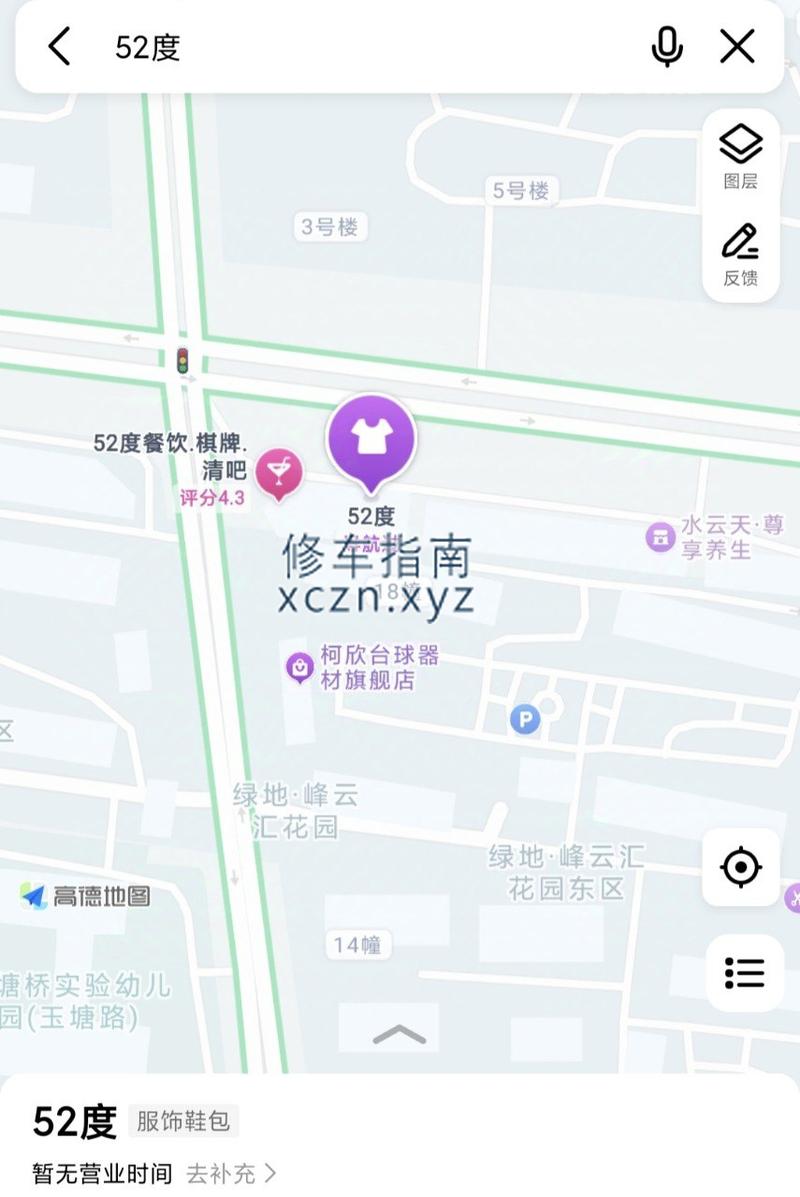The height and width of the screenshot is (1197, 800).
Task: Open 反馈 feedback
Action: (741, 255)
